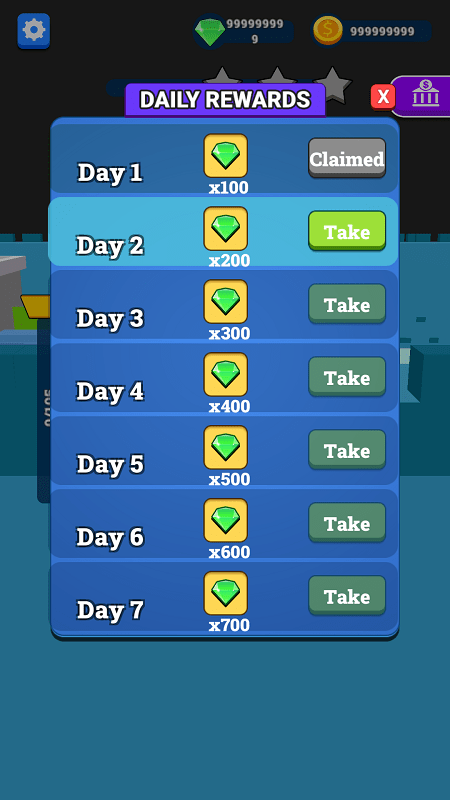Hit Take on Day 7
This screenshot has width=450, height=800.
(347, 596)
